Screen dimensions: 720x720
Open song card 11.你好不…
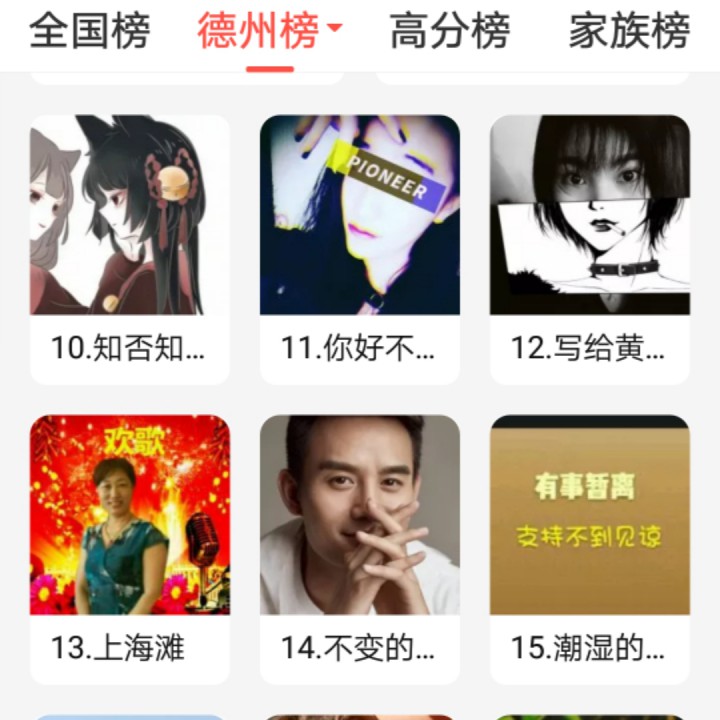pyautogui.click(x=360, y=248)
